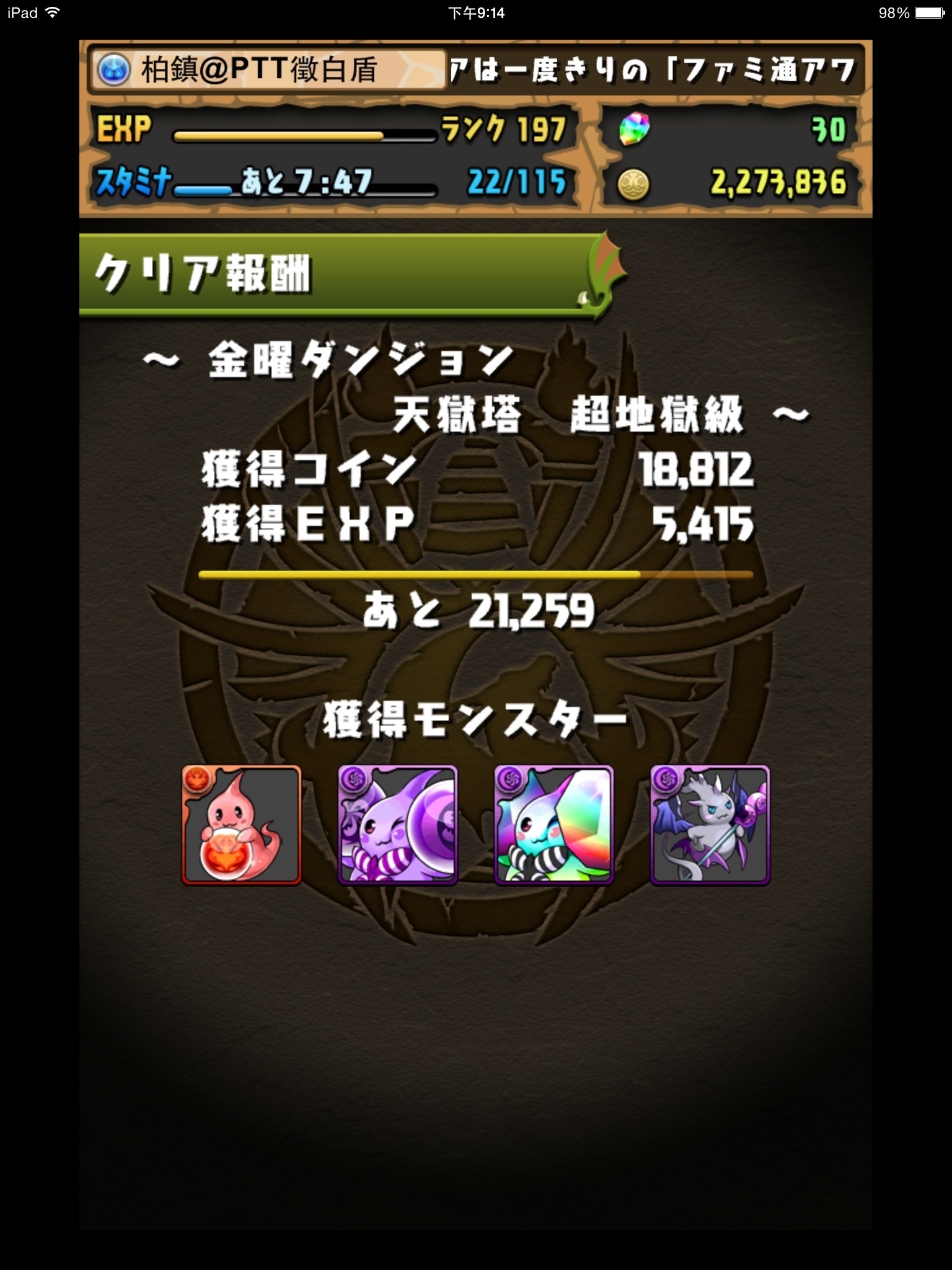Image resolution: width=952 pixels, height=1270 pixels.
Task: Open the purple masked monster tile
Action: (397, 824)
